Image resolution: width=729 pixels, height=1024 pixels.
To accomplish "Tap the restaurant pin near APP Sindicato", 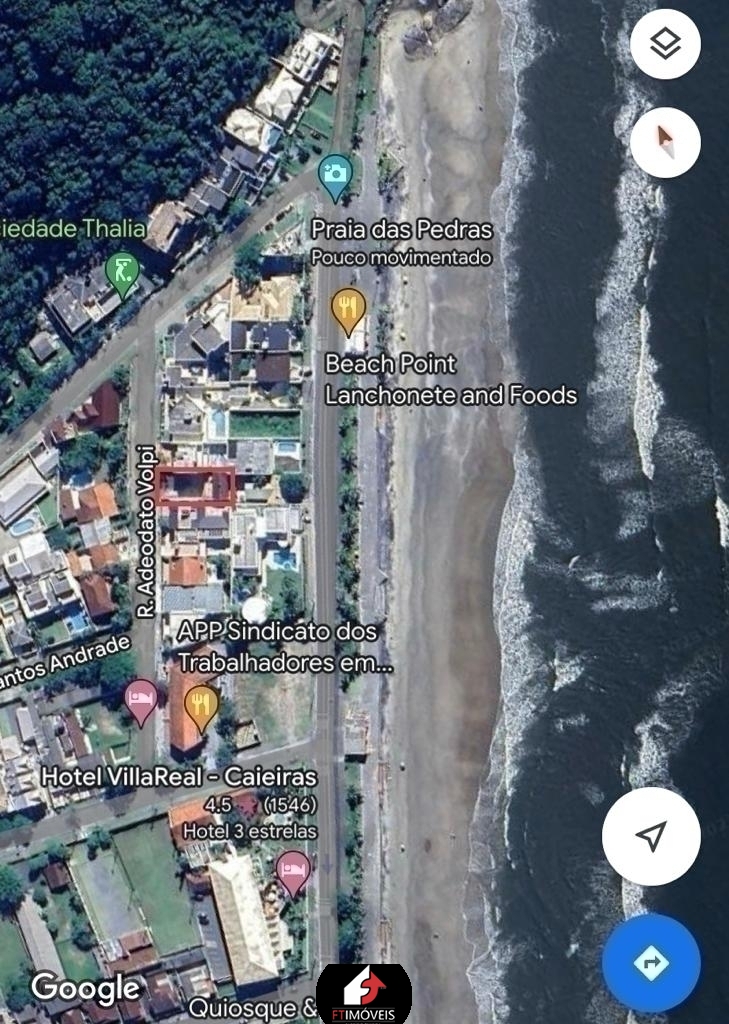I will 202,703.
